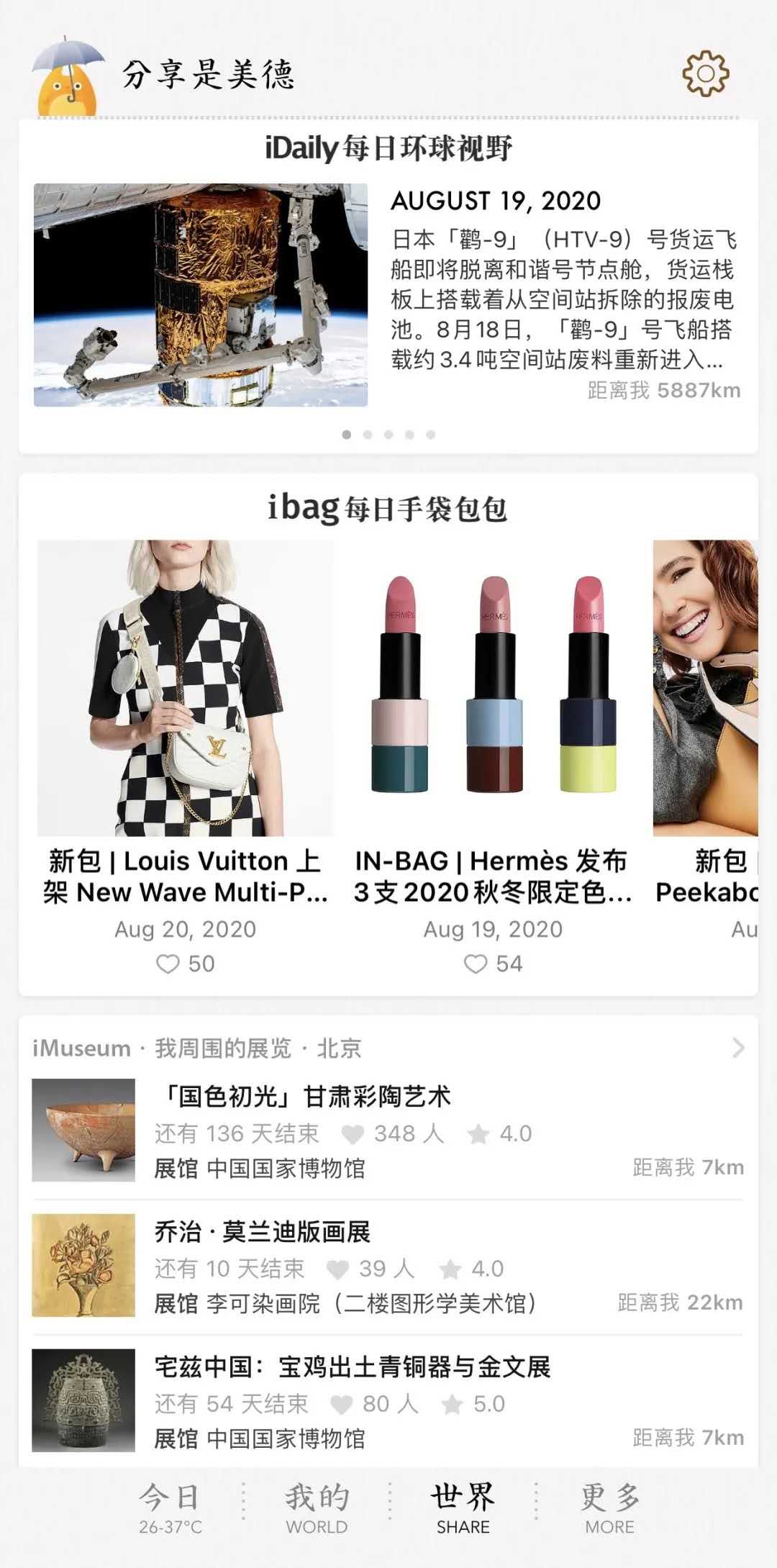This screenshot has height=1568, width=777.
Task: Expand iMuseum nearby exhibitions in 北京
Action: 737,1048
